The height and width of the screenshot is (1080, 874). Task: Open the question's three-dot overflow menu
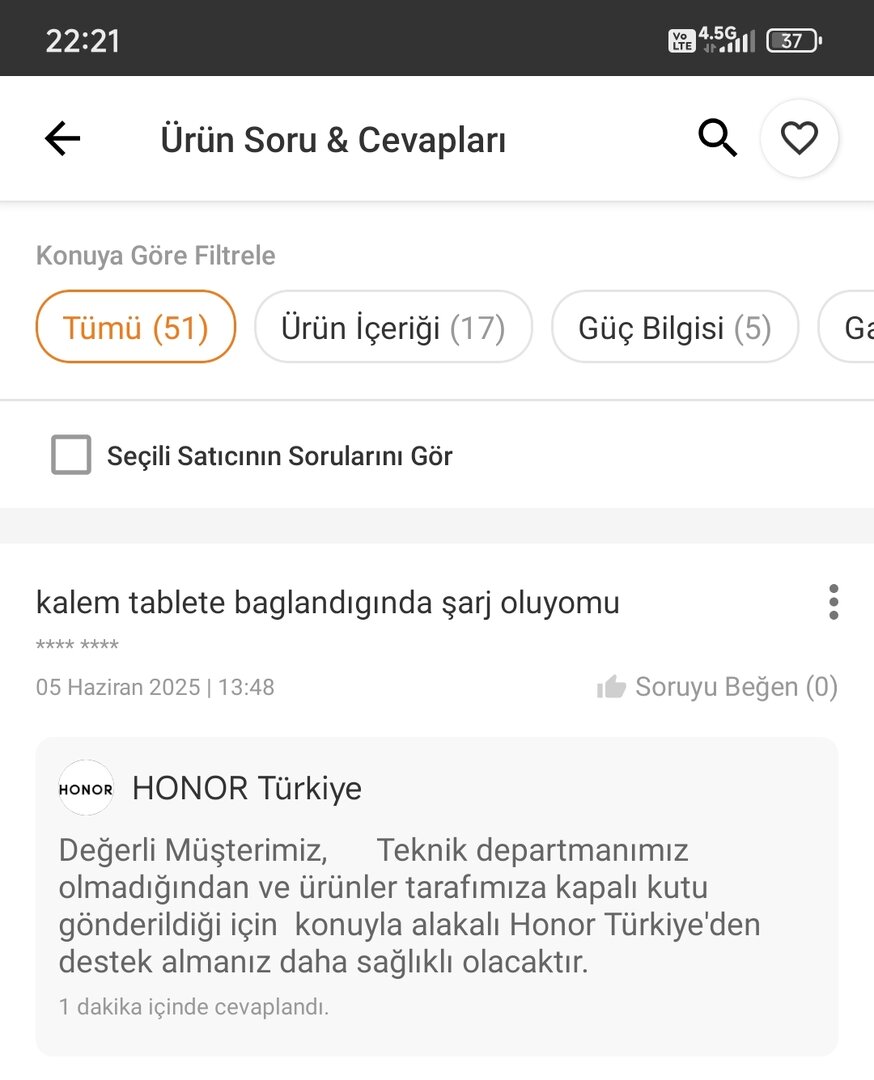coord(833,602)
